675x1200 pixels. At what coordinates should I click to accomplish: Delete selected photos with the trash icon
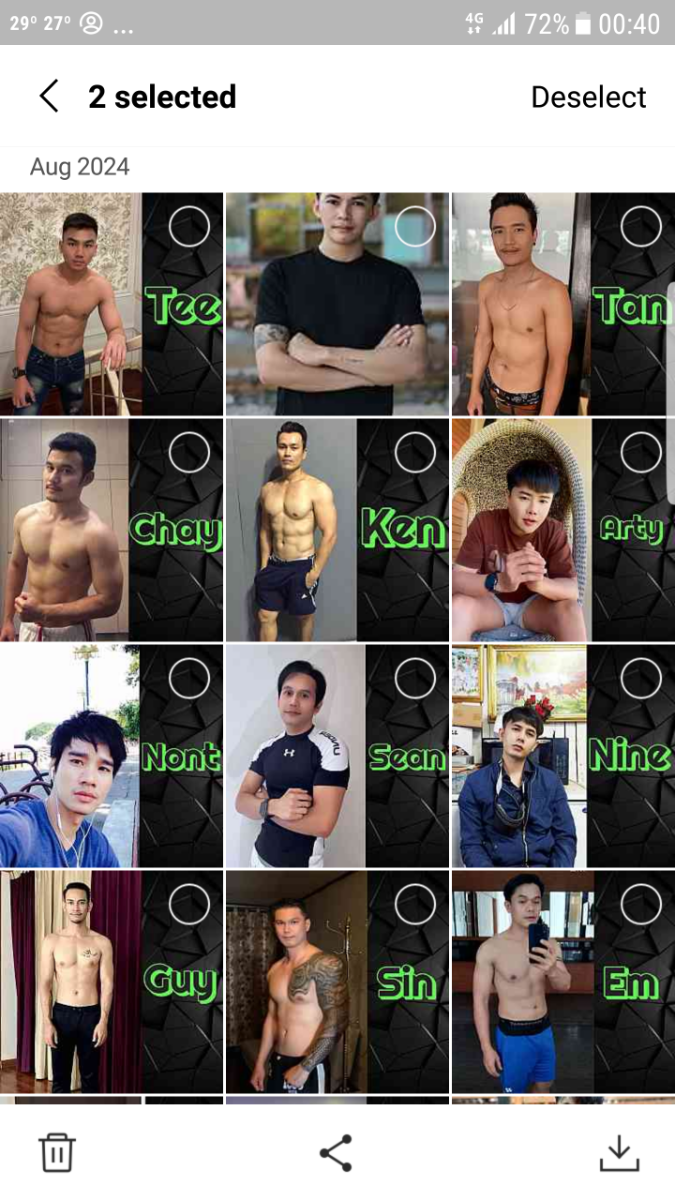coord(57,1153)
